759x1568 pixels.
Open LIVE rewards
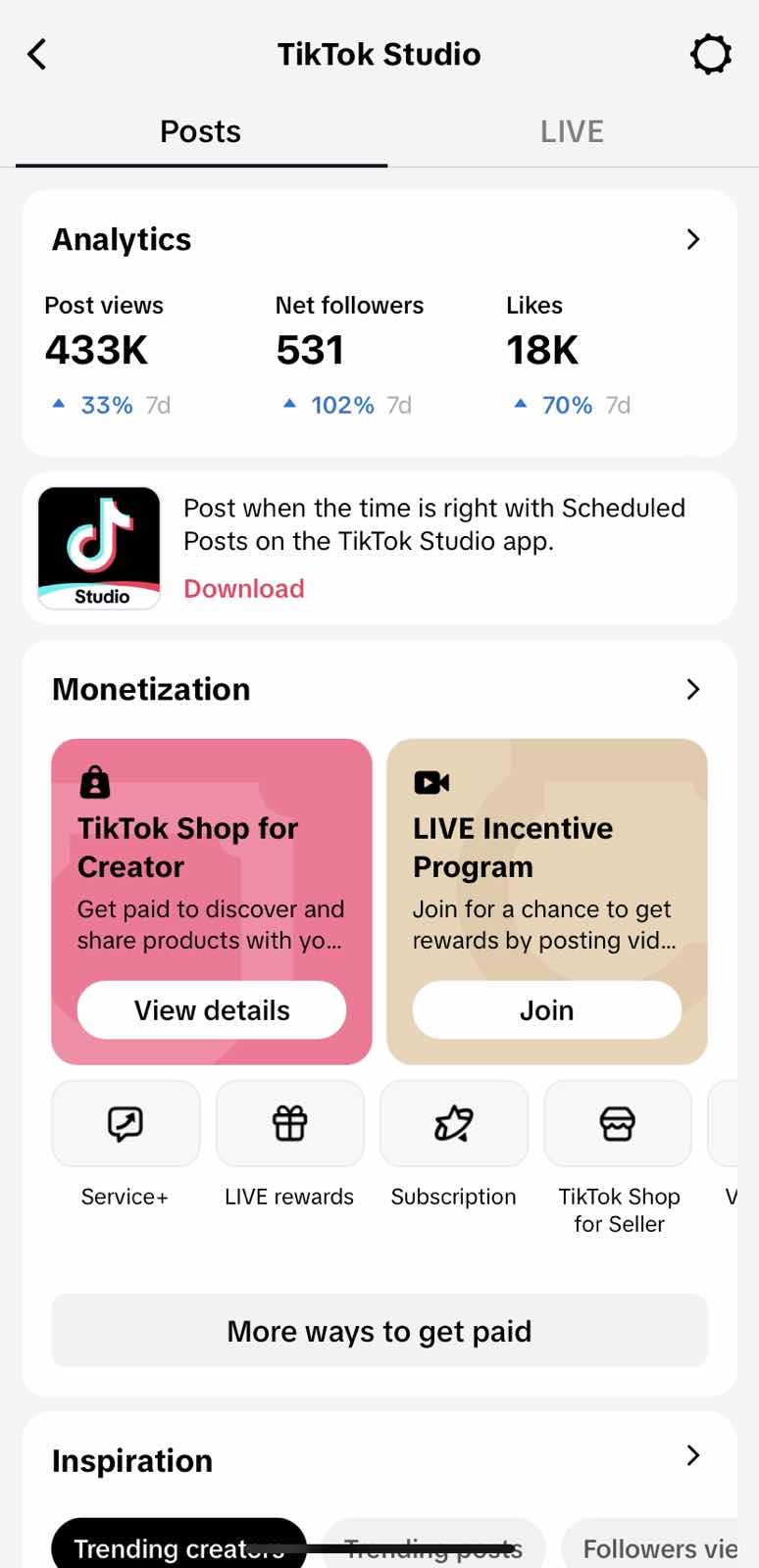(289, 1124)
